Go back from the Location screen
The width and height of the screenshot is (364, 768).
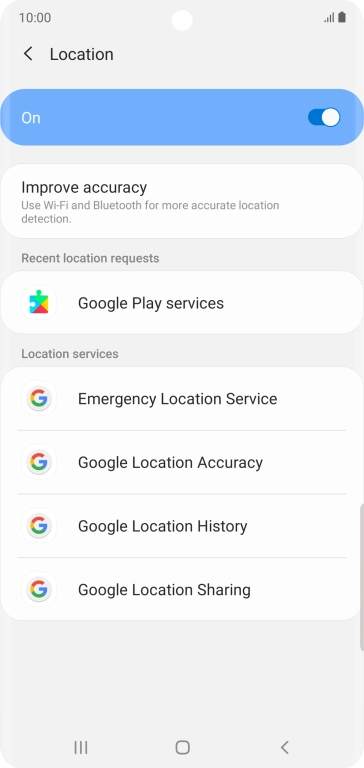tap(28, 54)
